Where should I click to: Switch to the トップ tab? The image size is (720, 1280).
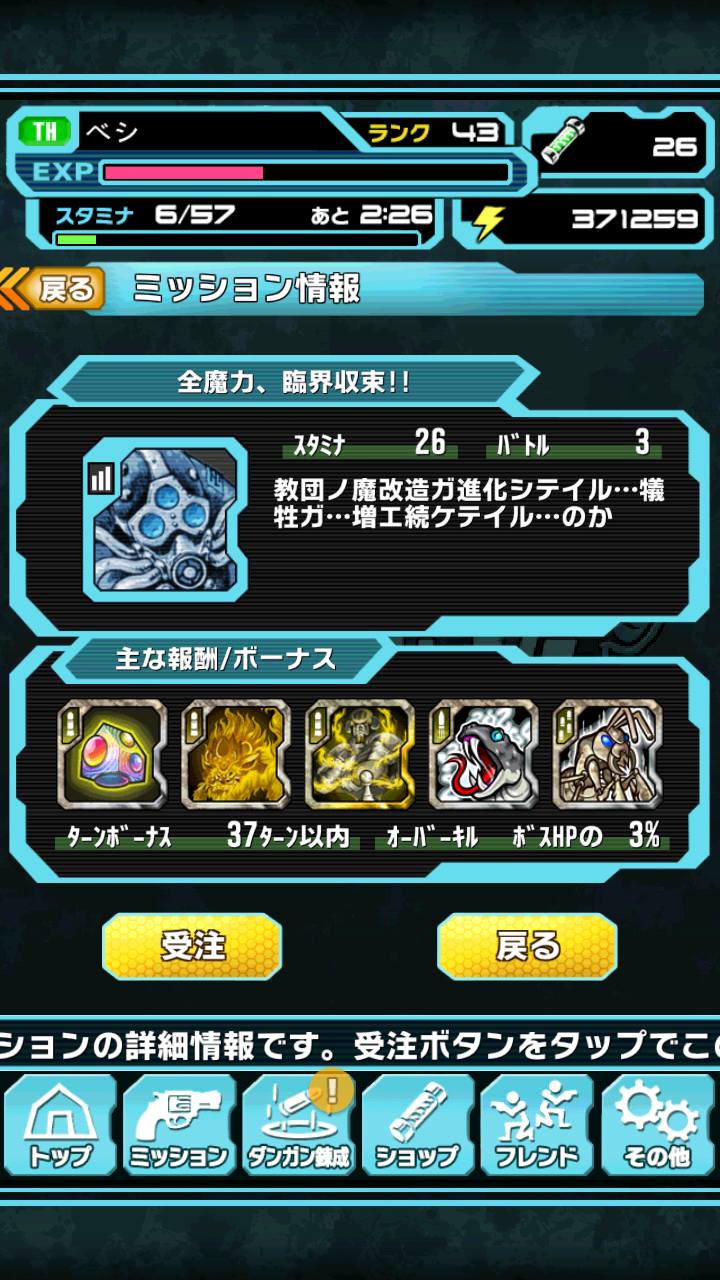60,1125
